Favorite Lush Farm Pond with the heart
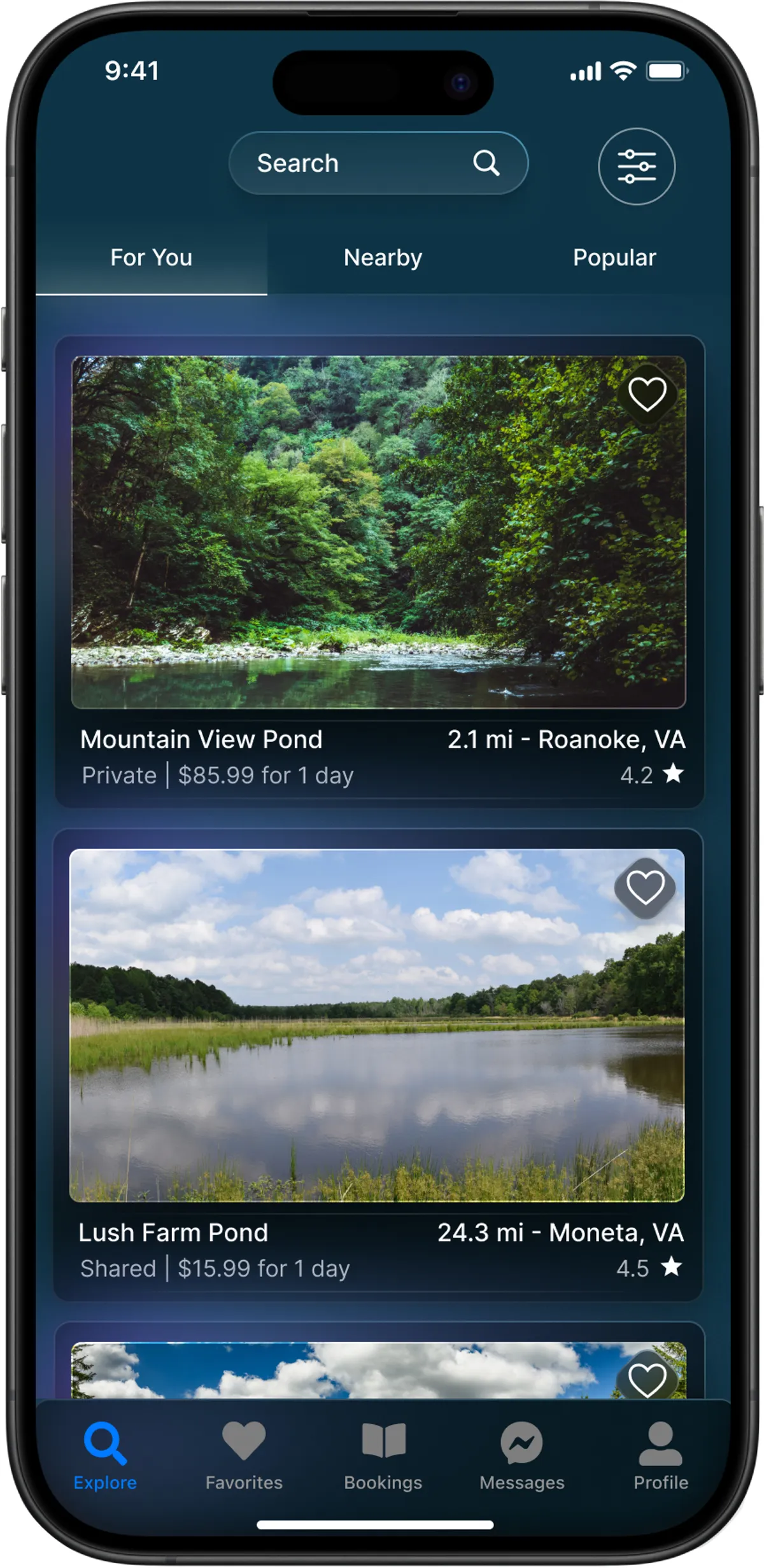Image resolution: width=764 pixels, height=1568 pixels. tap(645, 888)
